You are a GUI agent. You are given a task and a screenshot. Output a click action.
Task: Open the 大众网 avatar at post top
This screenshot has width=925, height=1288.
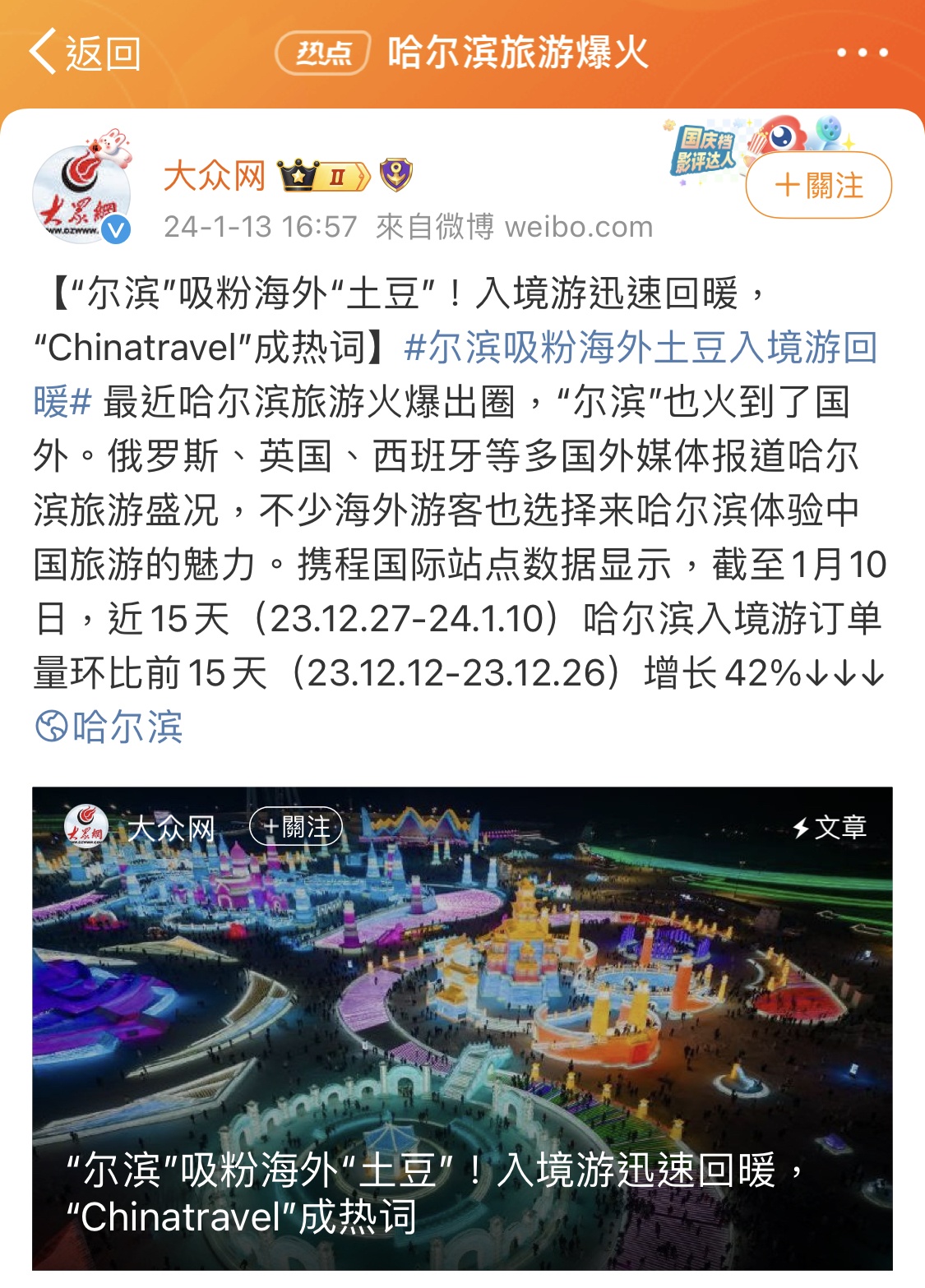[82, 196]
